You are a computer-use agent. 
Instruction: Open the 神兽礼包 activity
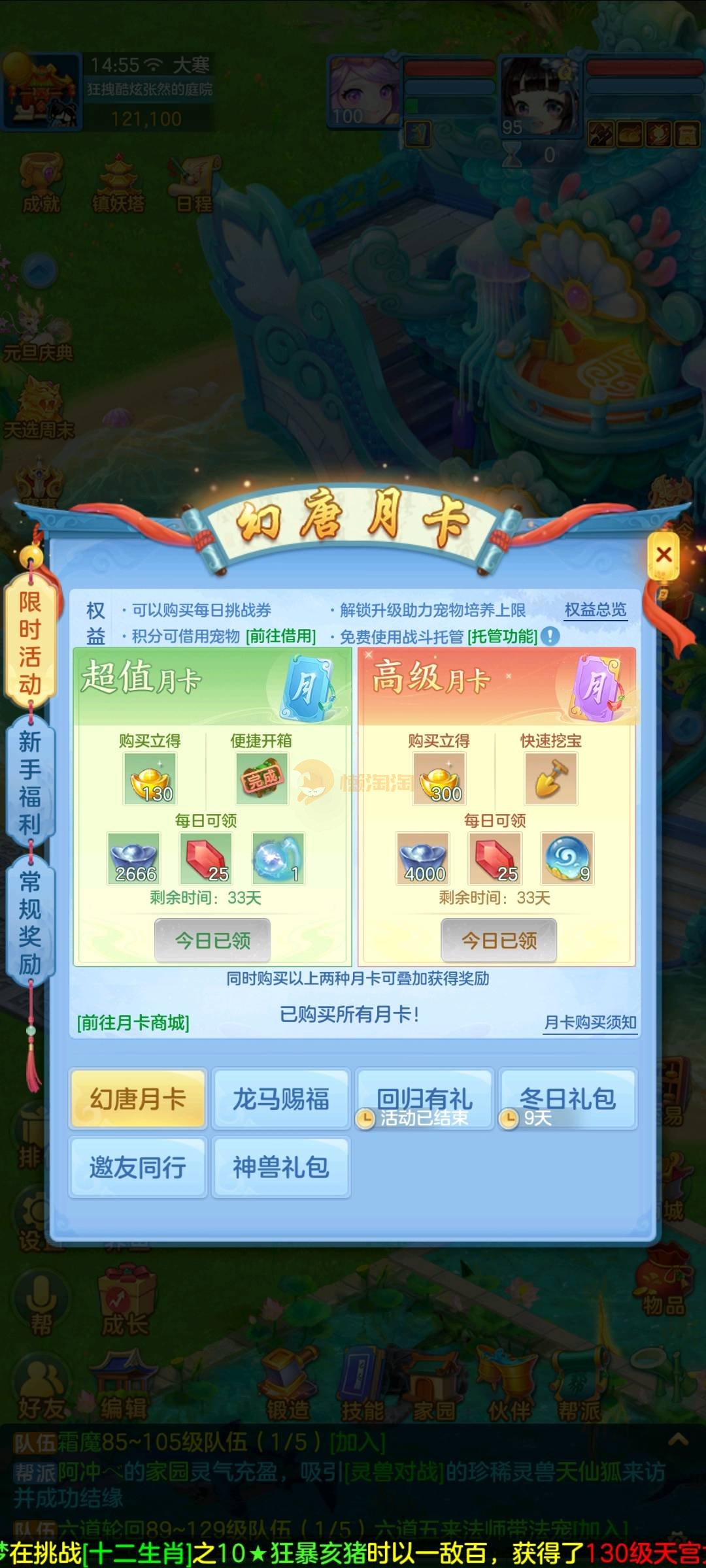point(281,1167)
